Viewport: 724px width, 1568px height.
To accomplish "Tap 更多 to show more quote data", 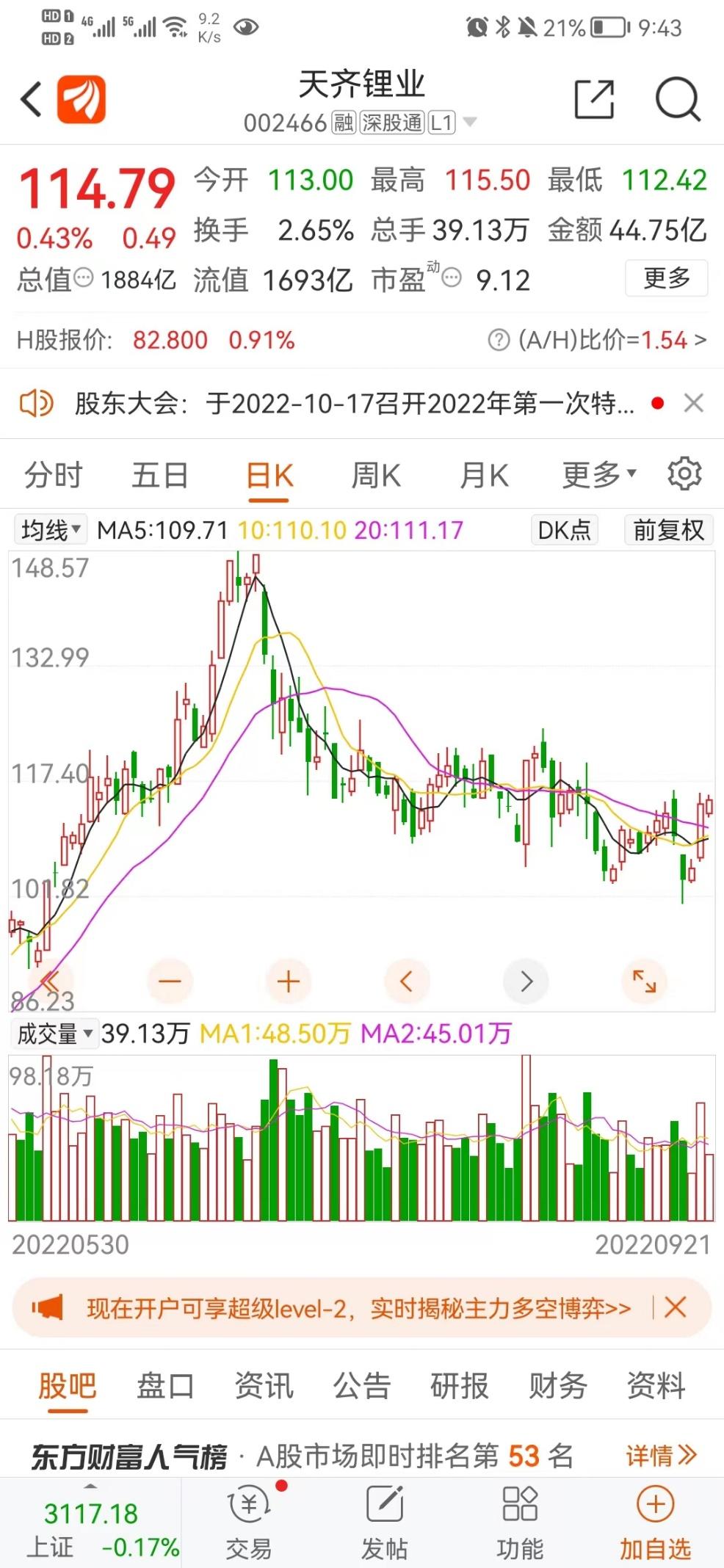I will [x=666, y=278].
